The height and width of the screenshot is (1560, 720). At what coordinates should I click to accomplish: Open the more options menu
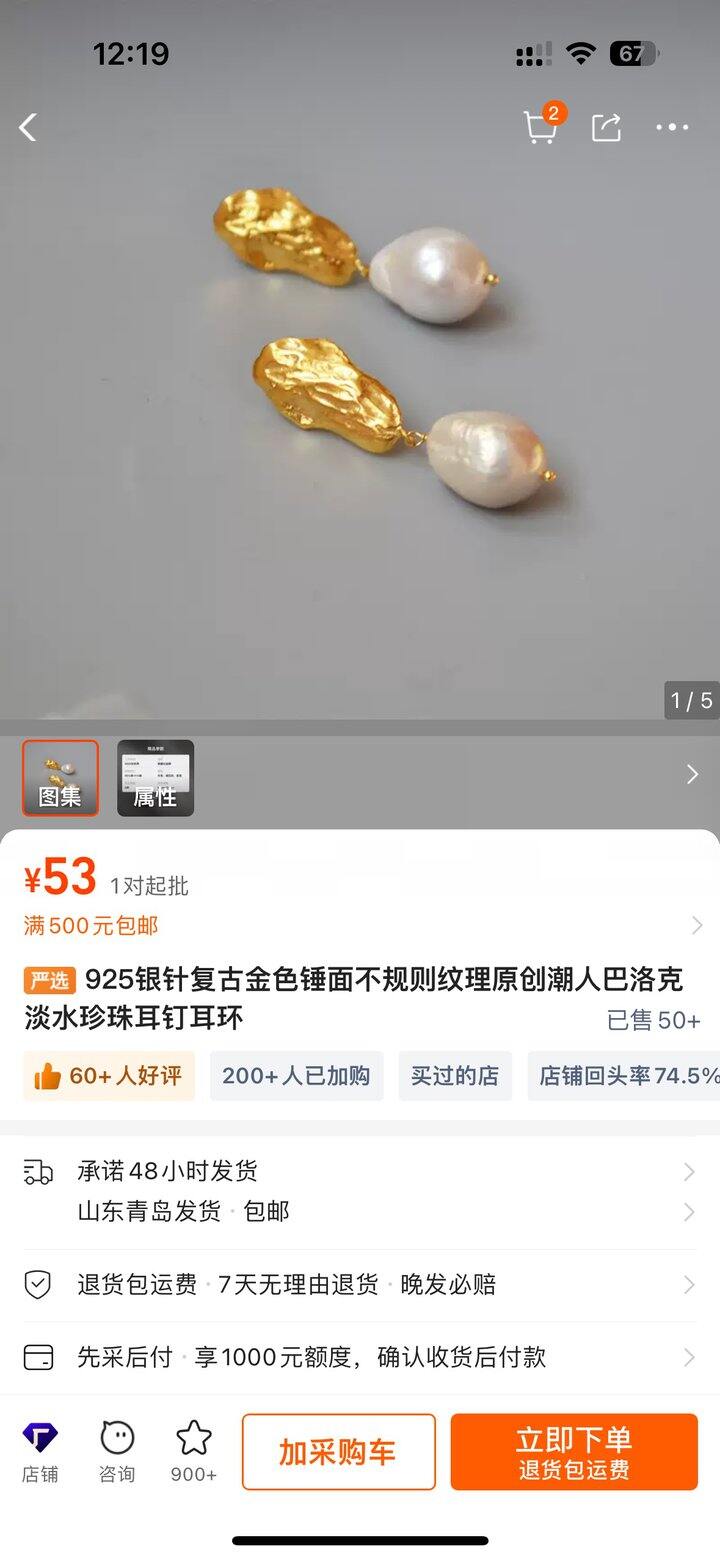672,127
